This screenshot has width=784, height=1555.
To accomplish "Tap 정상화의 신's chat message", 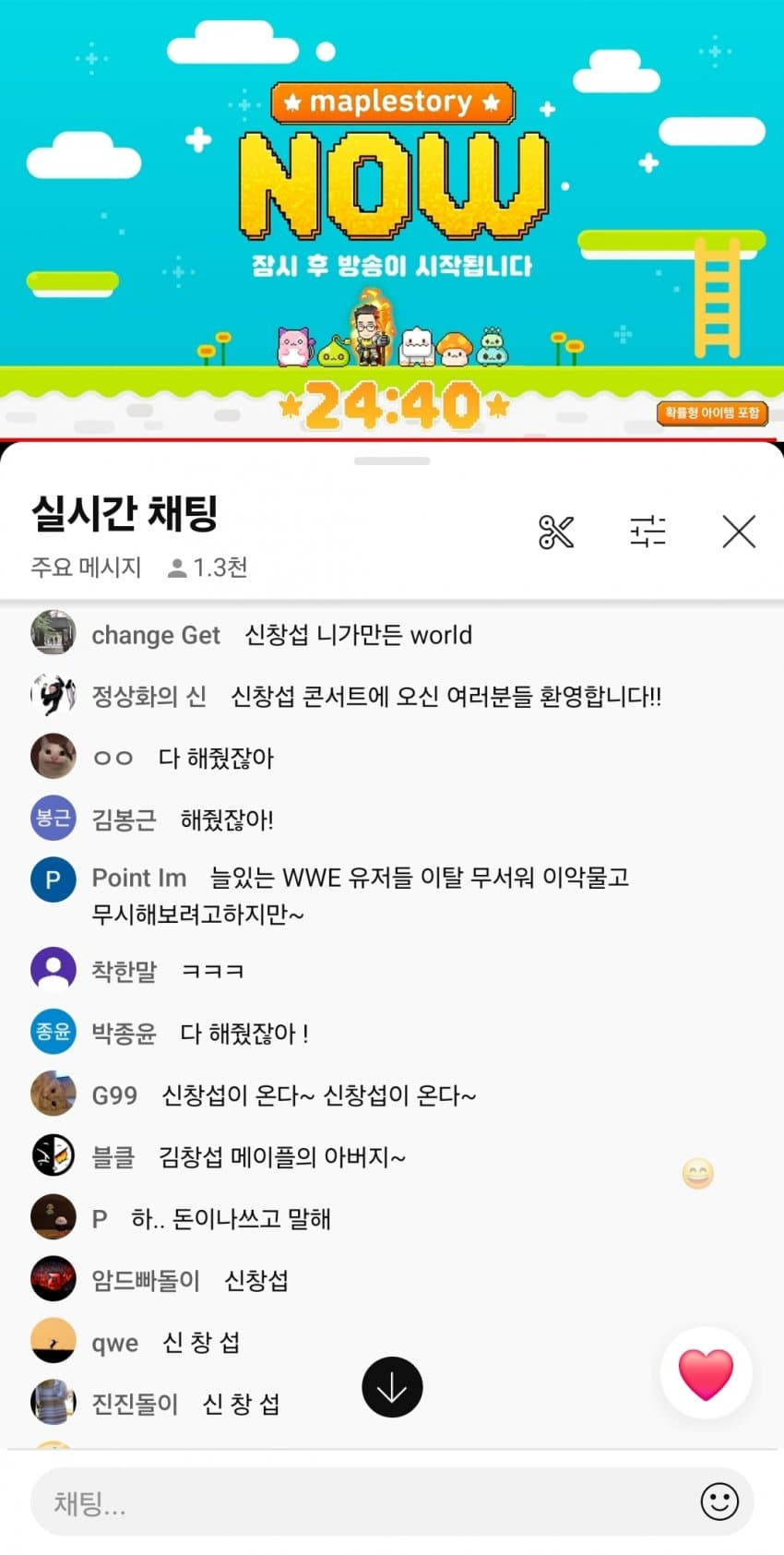I will pyautogui.click(x=445, y=696).
